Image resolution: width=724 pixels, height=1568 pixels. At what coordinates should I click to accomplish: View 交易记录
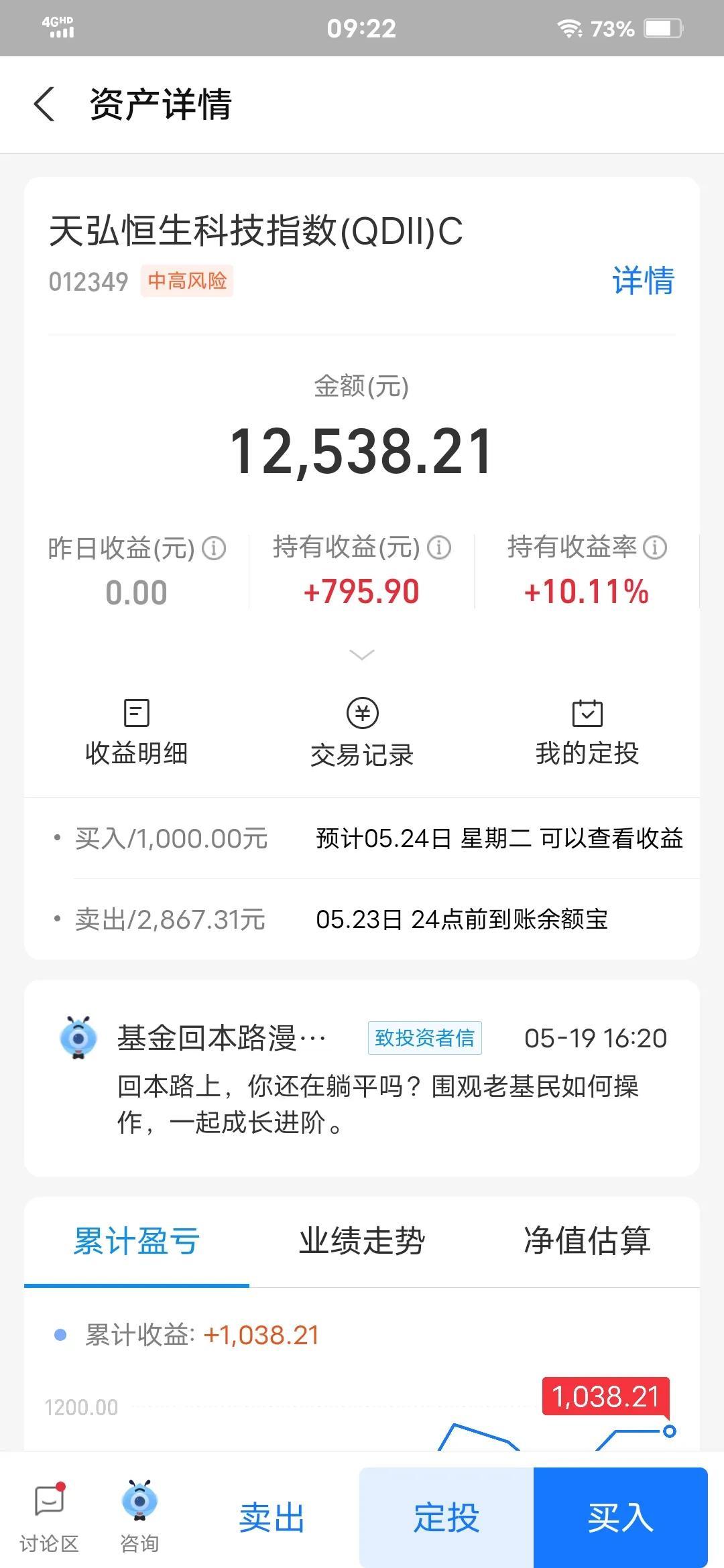point(362,732)
